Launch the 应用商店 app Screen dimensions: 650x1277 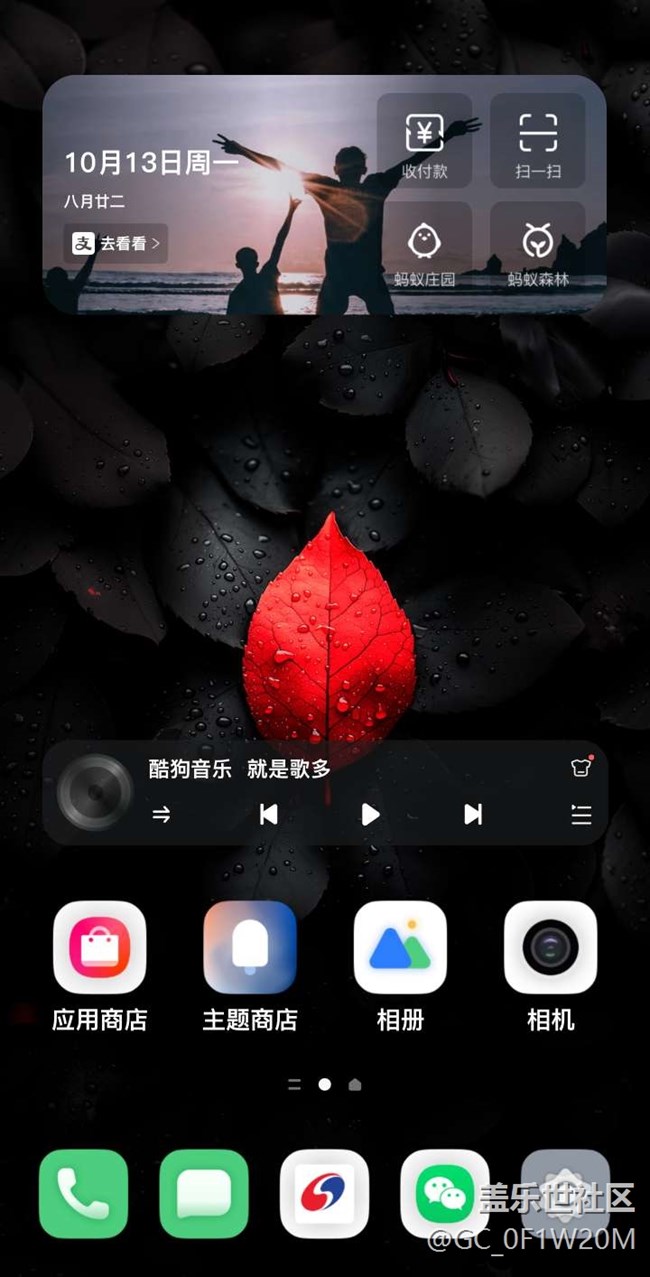coord(99,948)
